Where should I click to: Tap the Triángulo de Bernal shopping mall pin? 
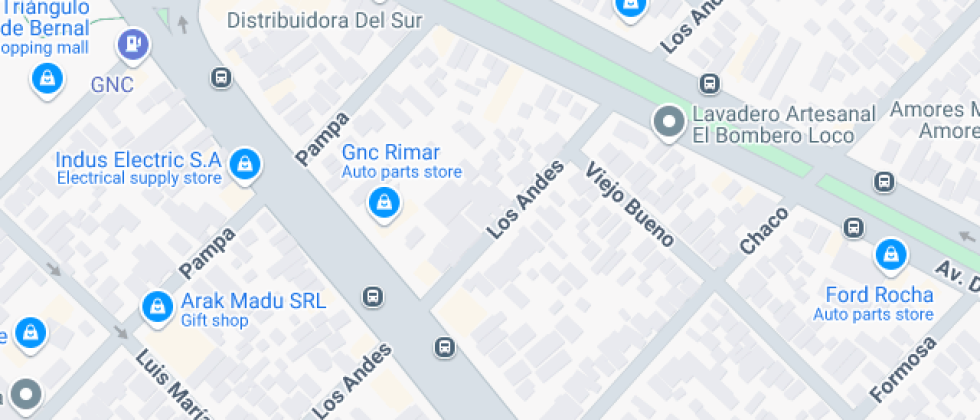(46, 78)
